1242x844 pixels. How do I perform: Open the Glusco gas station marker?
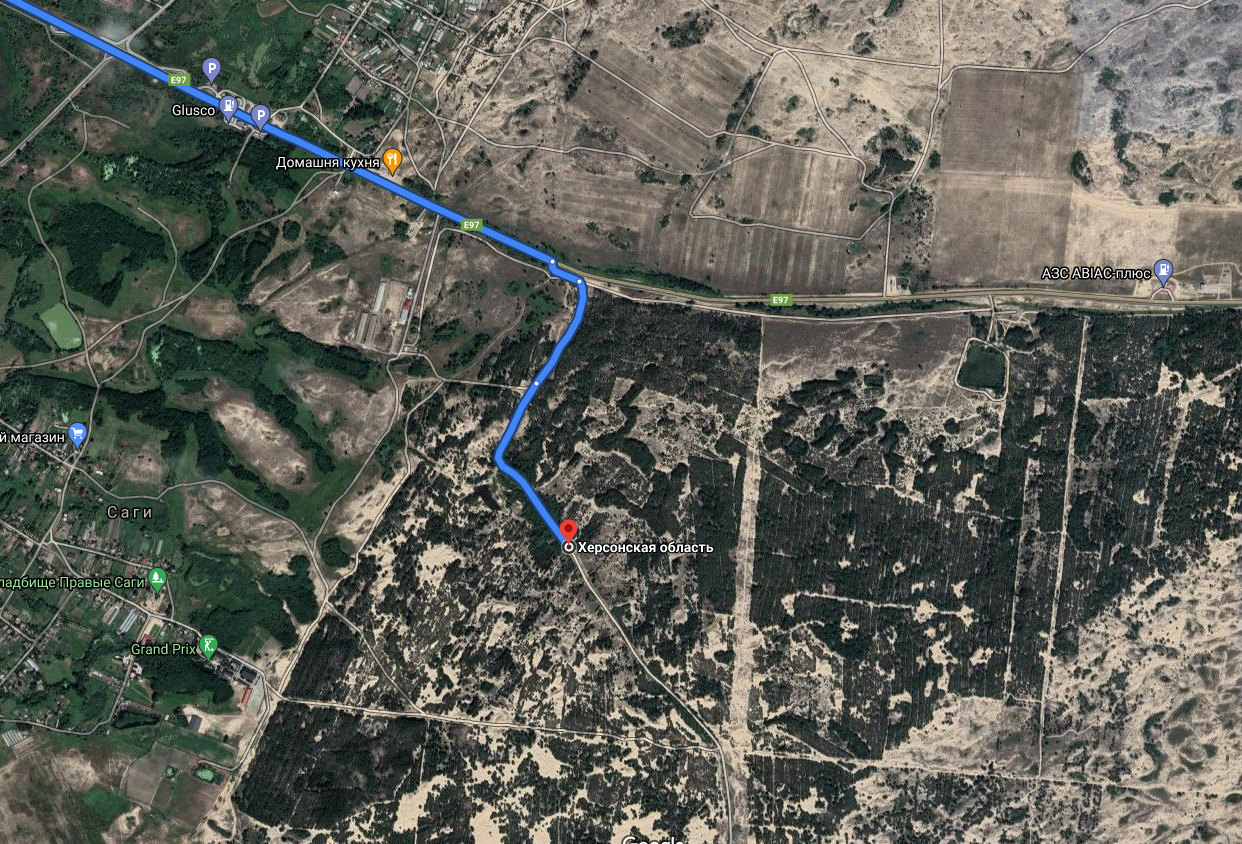[x=229, y=105]
